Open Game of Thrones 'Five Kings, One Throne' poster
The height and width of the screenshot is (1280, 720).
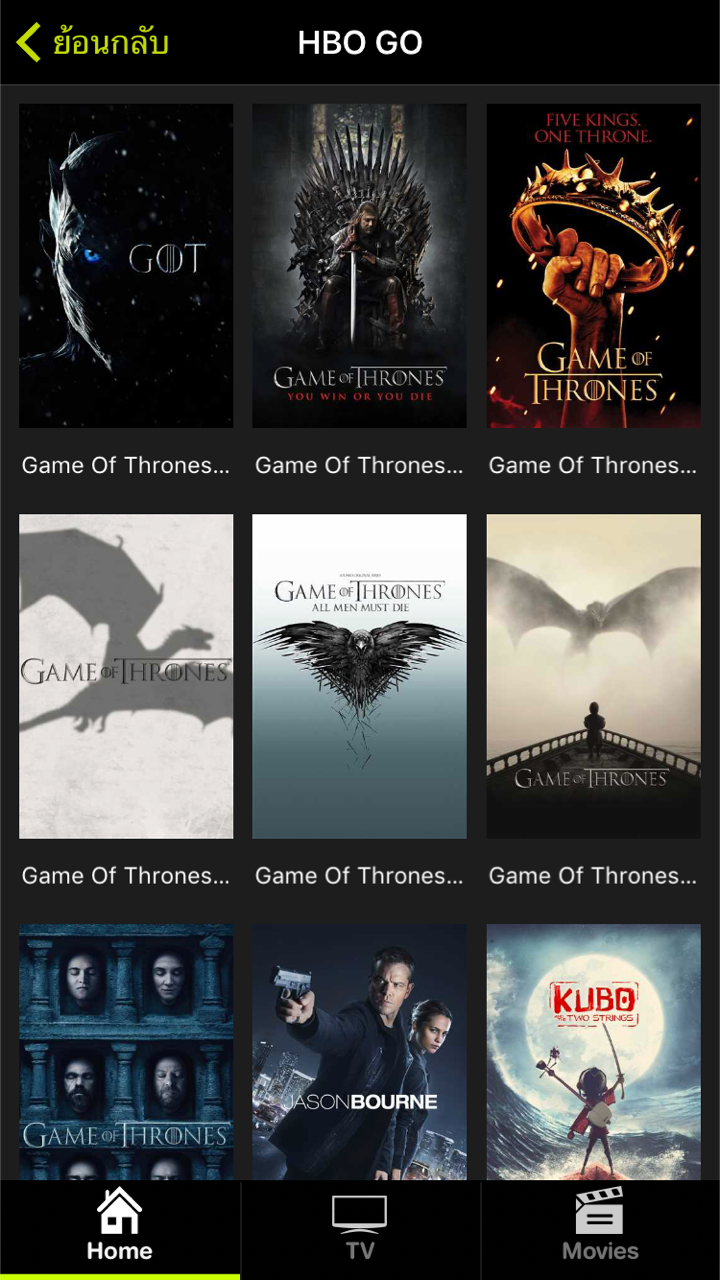(x=593, y=266)
